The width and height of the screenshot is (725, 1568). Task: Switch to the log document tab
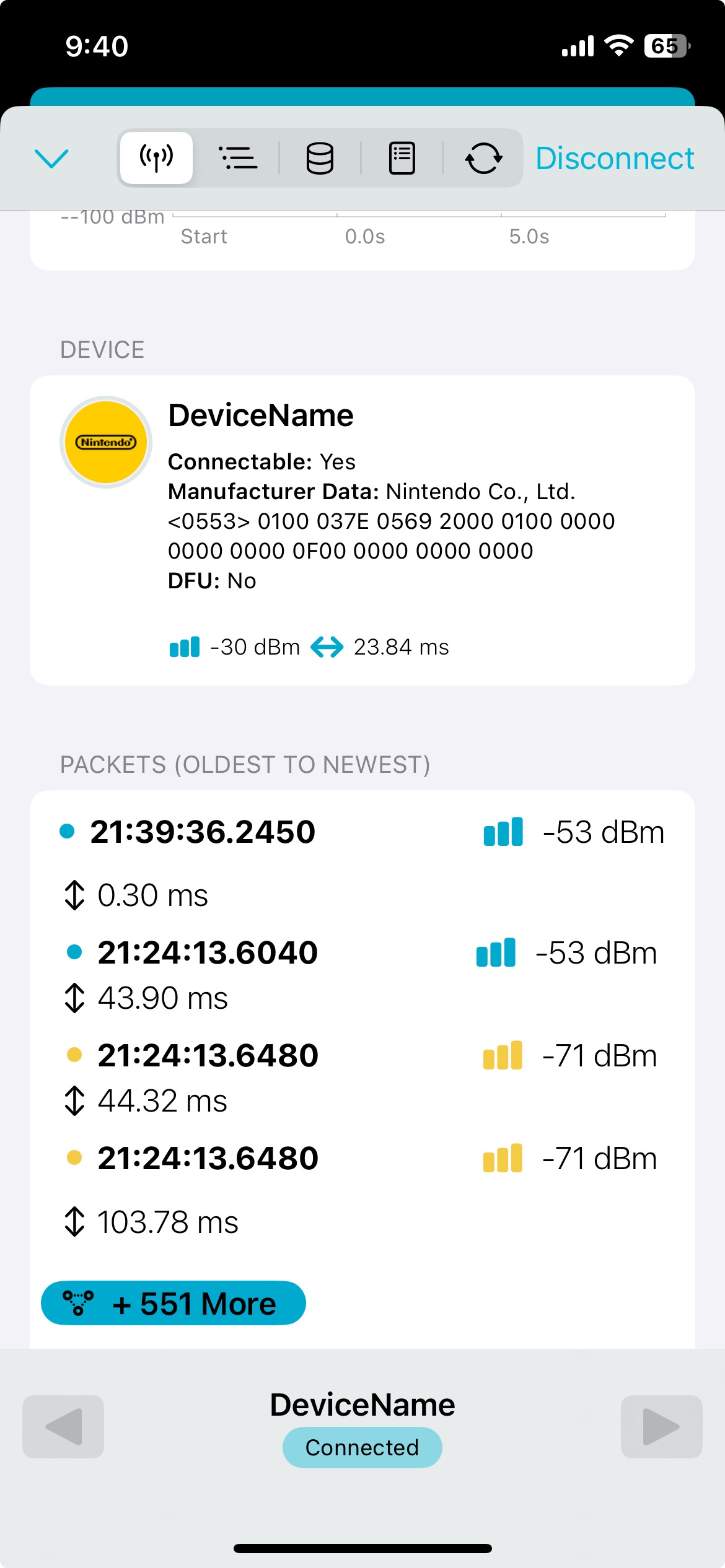point(402,159)
